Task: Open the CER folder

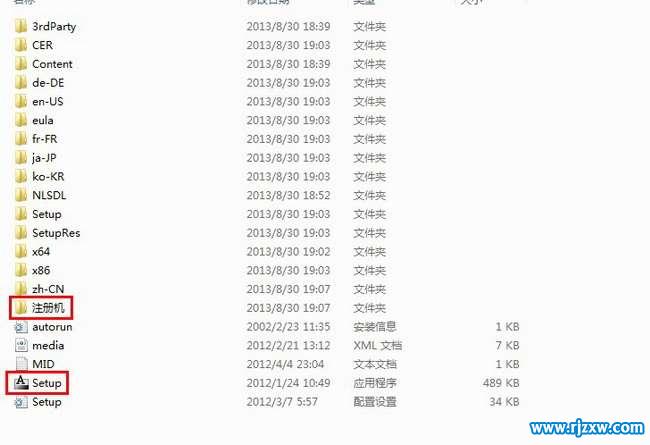Action: point(42,45)
